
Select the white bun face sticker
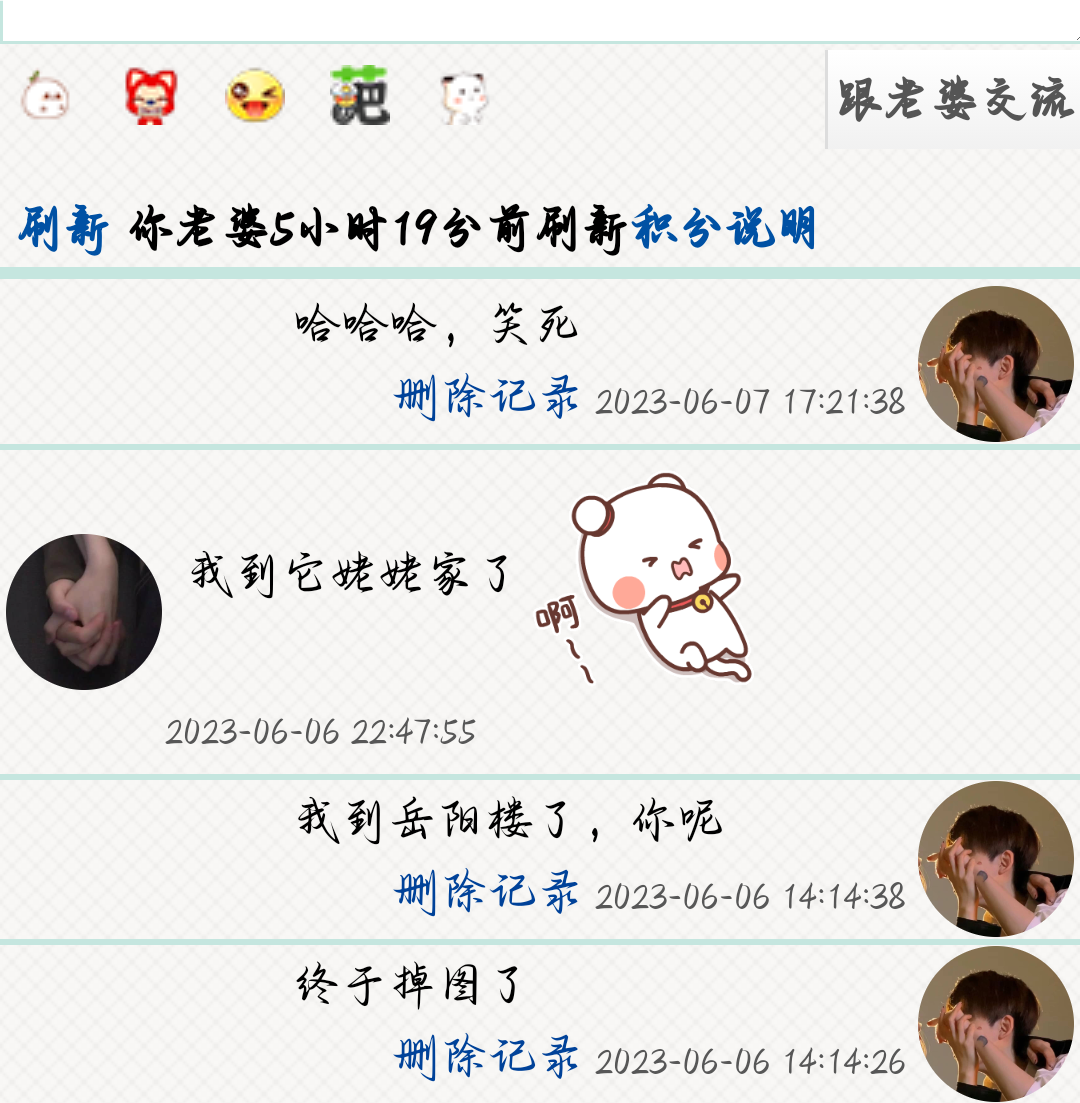pos(45,97)
